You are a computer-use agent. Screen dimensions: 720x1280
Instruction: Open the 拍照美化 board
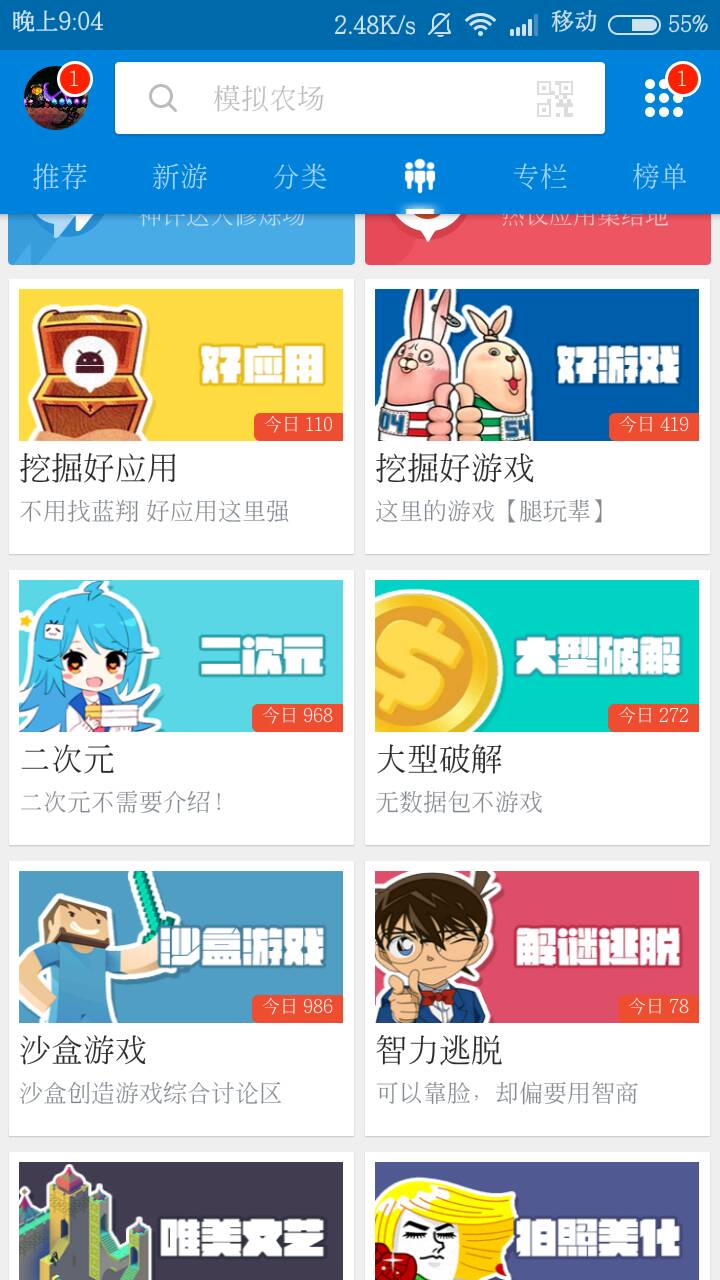click(537, 1220)
